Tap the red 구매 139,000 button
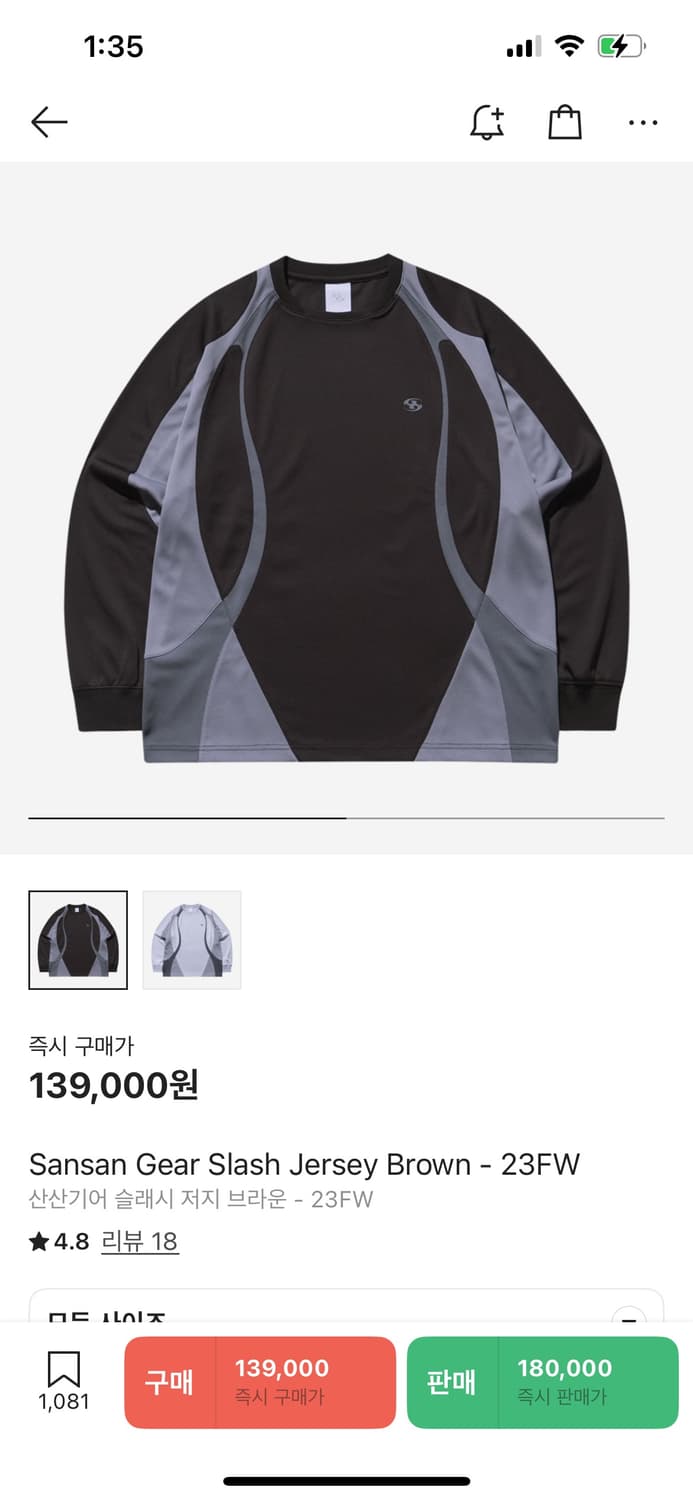The image size is (693, 1500). 260,1382
